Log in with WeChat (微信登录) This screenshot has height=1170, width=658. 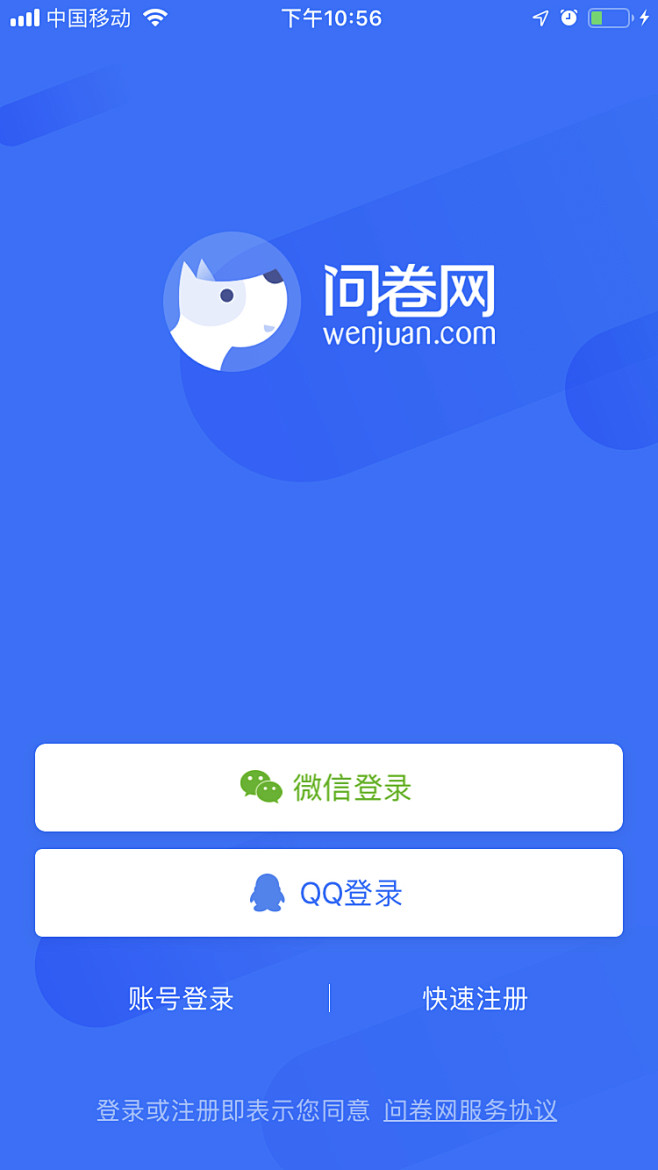(x=328, y=787)
